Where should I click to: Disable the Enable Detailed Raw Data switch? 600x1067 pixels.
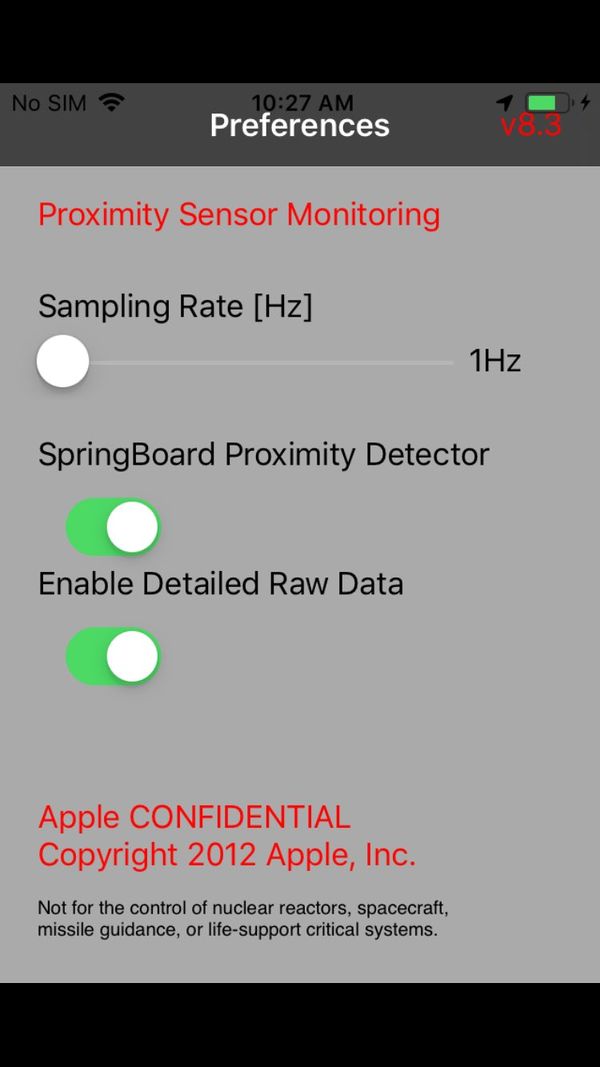click(x=113, y=656)
